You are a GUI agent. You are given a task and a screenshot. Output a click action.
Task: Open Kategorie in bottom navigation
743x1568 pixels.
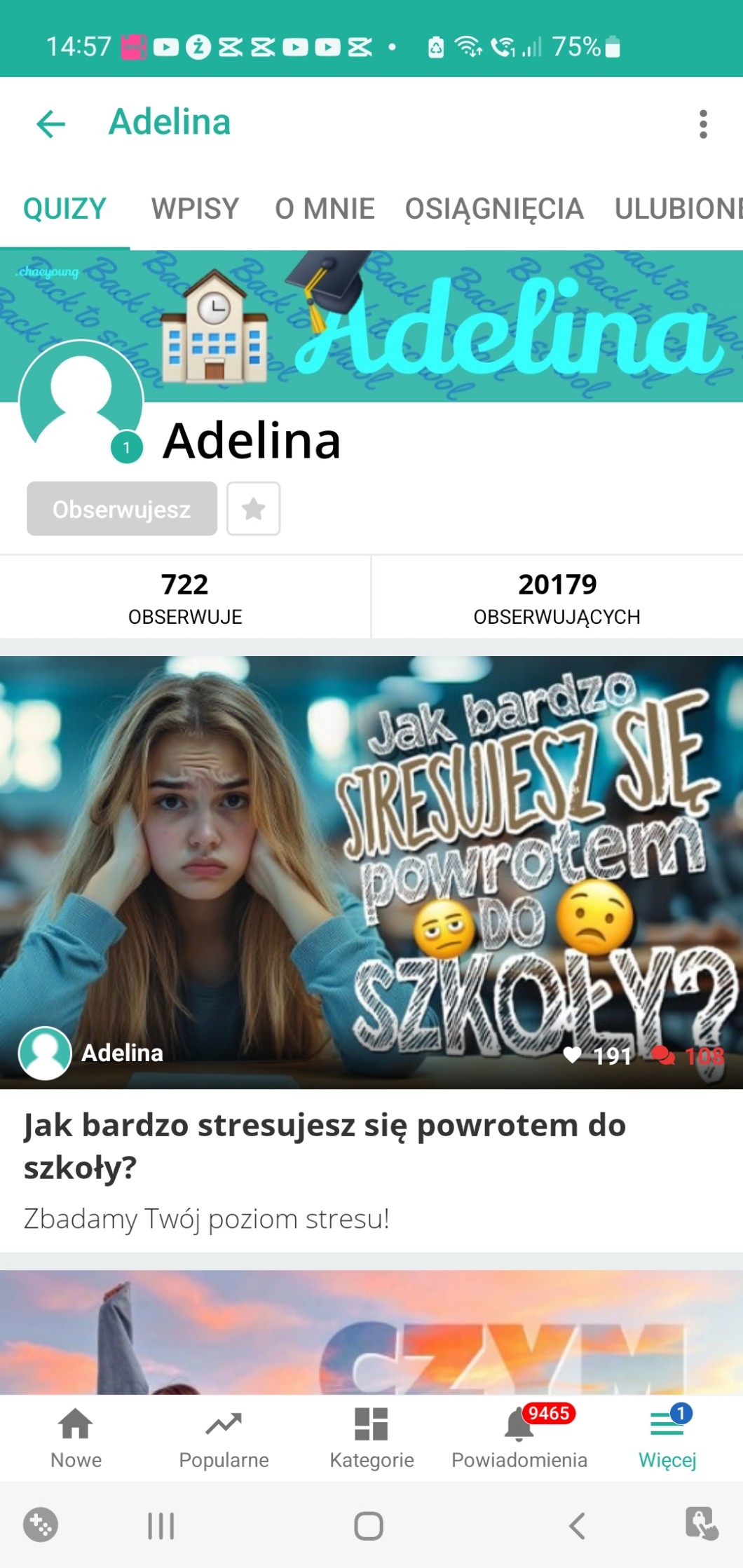point(371,1438)
